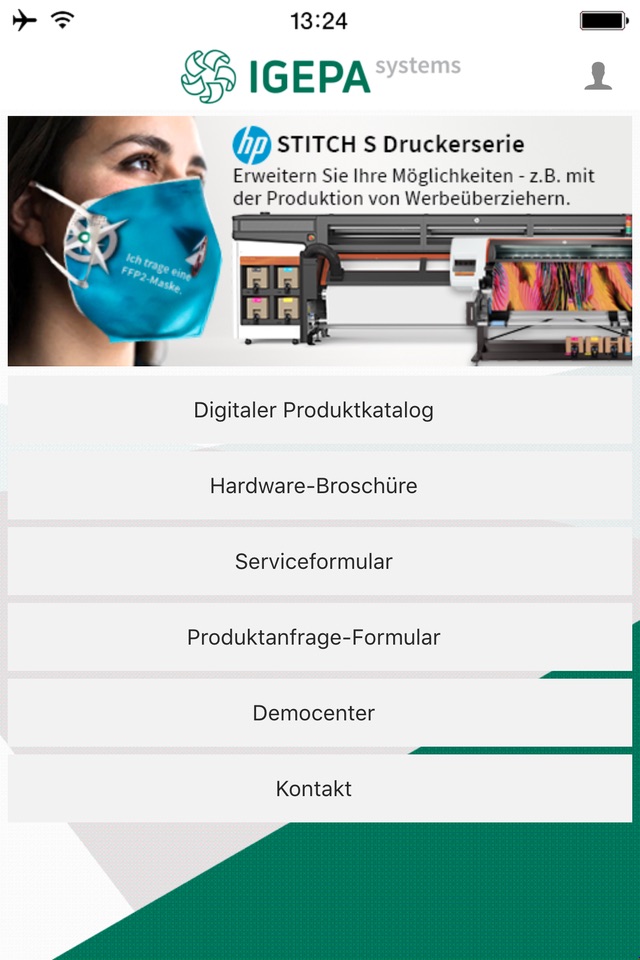Open the Kontakt page
This screenshot has height=960, width=640.
pos(314,789)
